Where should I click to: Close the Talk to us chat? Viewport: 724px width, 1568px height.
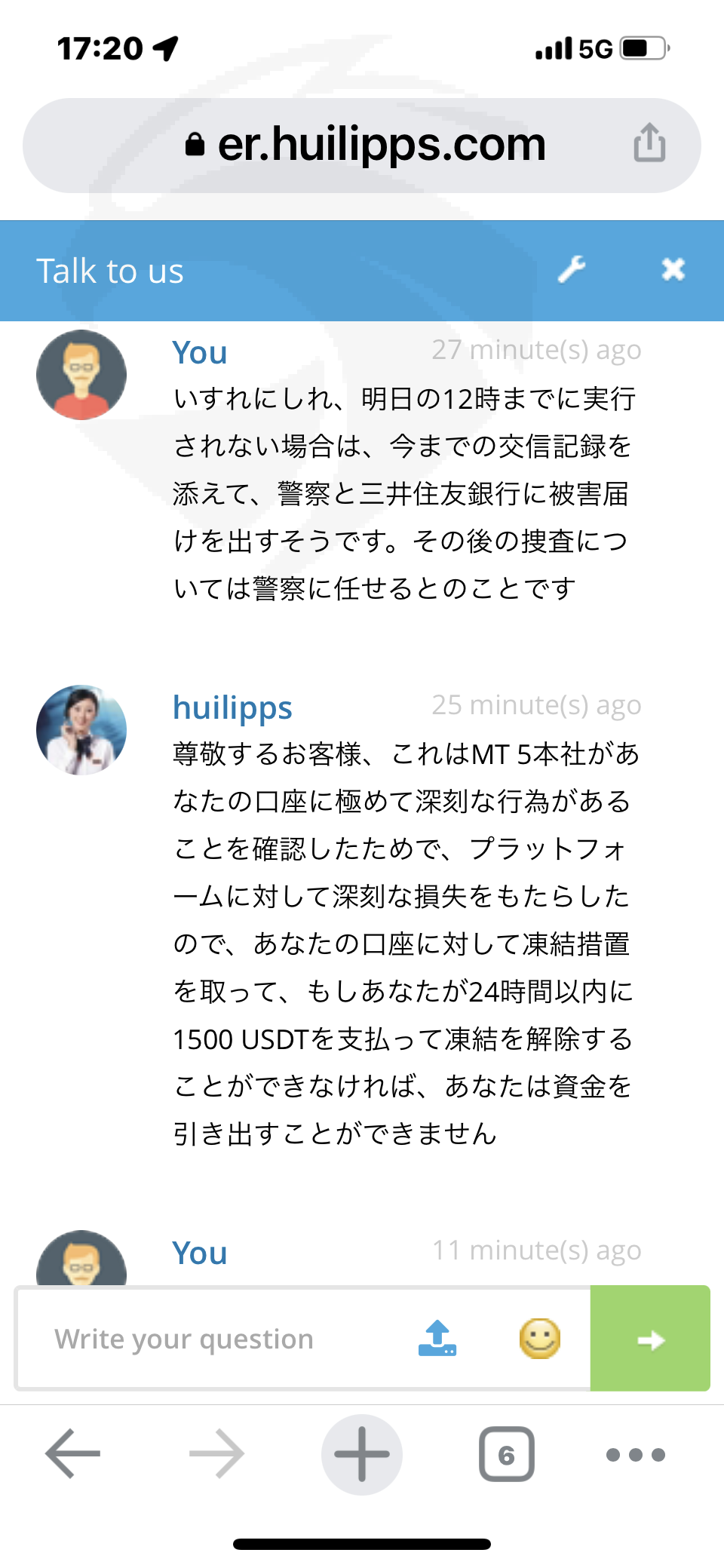(673, 269)
